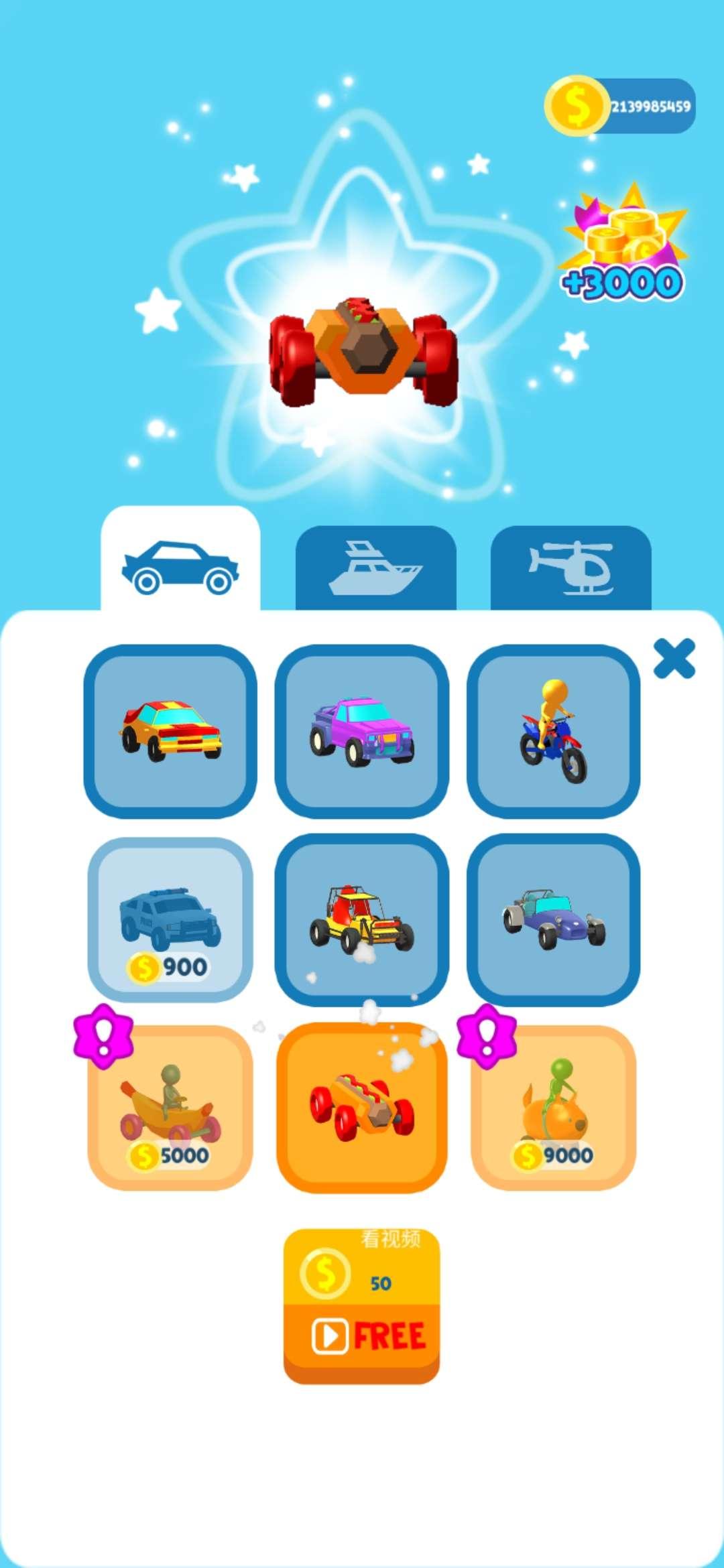
Task: Switch to the boats tab
Action: click(375, 568)
